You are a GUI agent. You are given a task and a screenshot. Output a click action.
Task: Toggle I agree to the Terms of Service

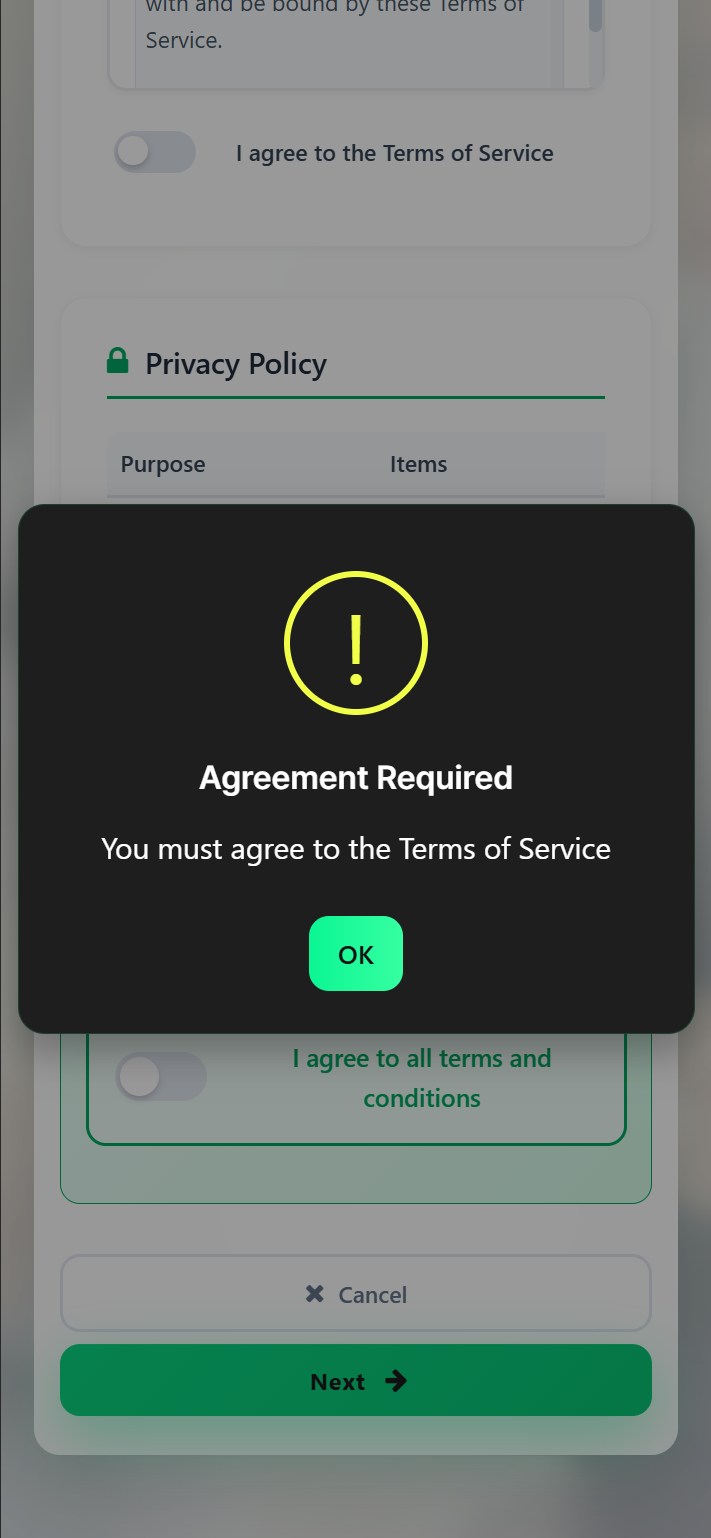click(154, 152)
